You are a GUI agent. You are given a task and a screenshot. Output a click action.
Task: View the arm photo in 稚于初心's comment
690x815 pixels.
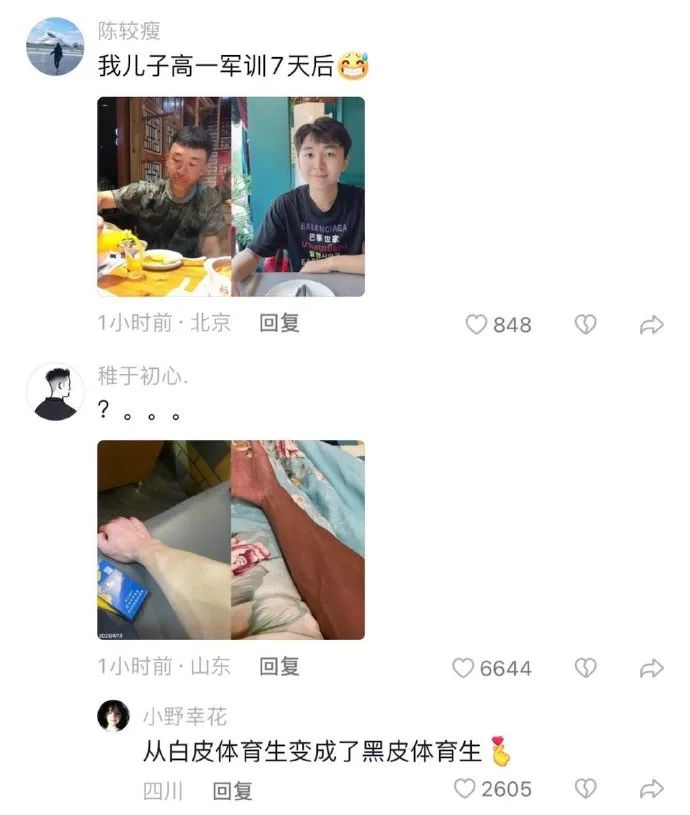coord(231,540)
